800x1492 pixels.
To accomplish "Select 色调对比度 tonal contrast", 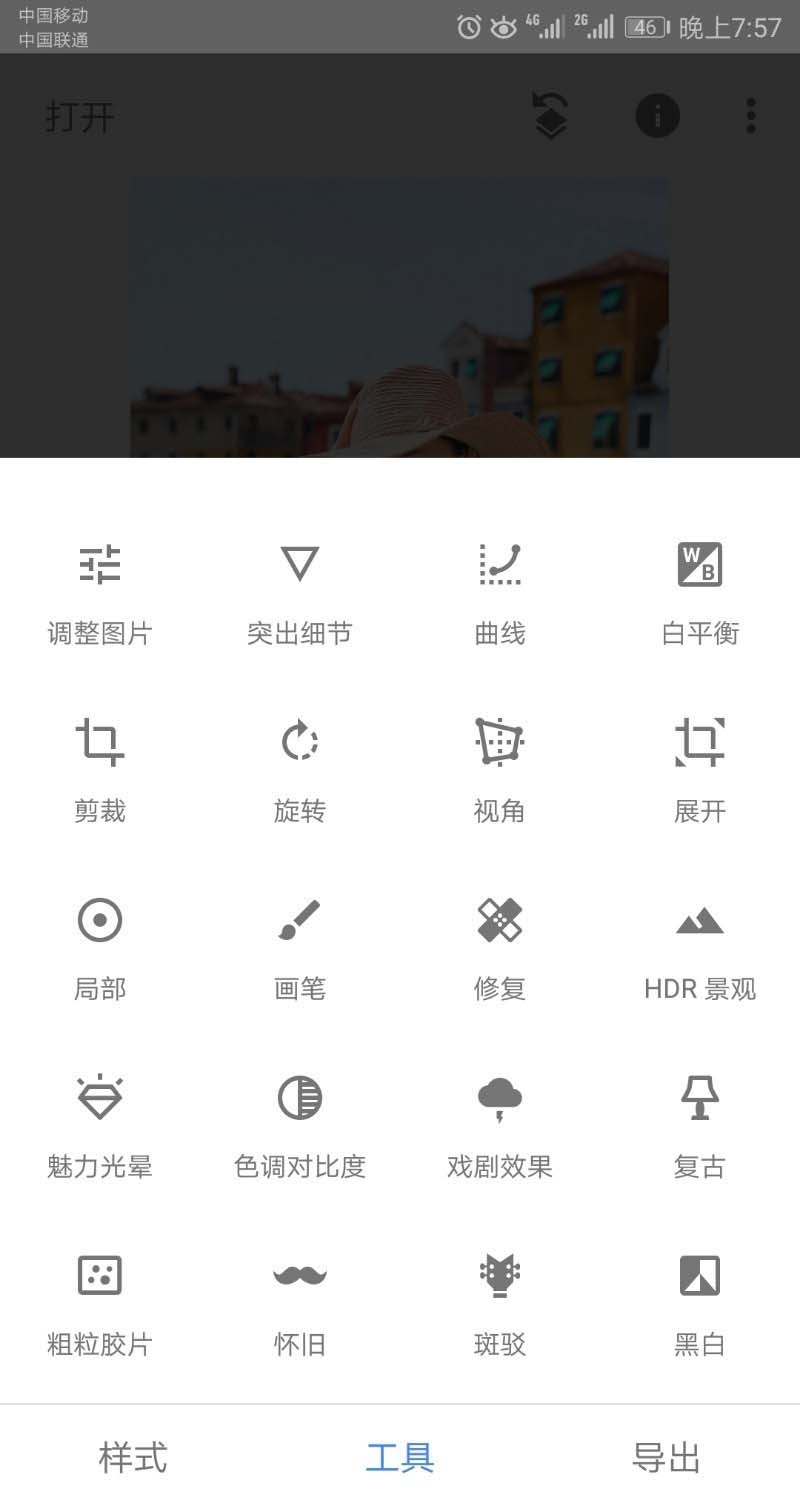I will point(300,1125).
